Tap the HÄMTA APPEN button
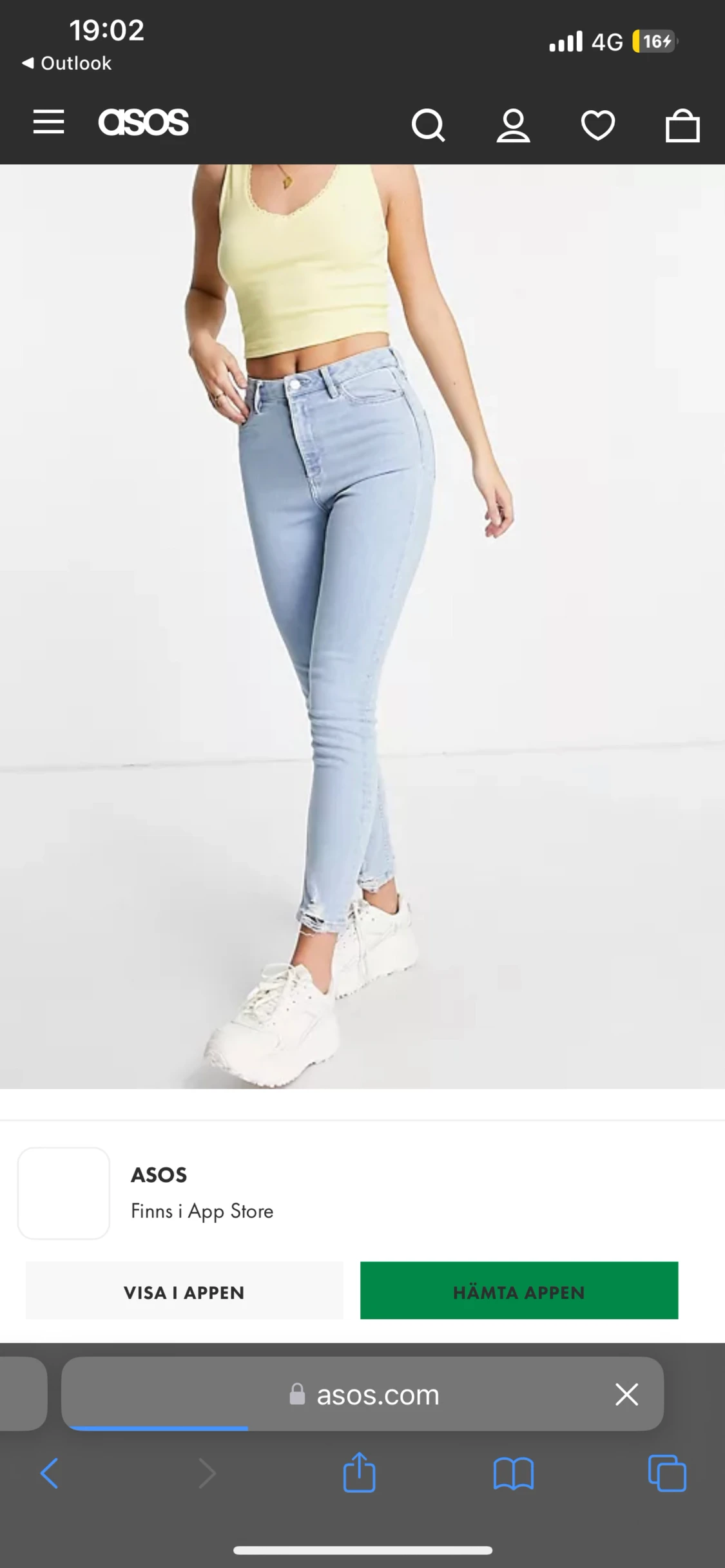Image resolution: width=725 pixels, height=1568 pixels. point(519,1292)
